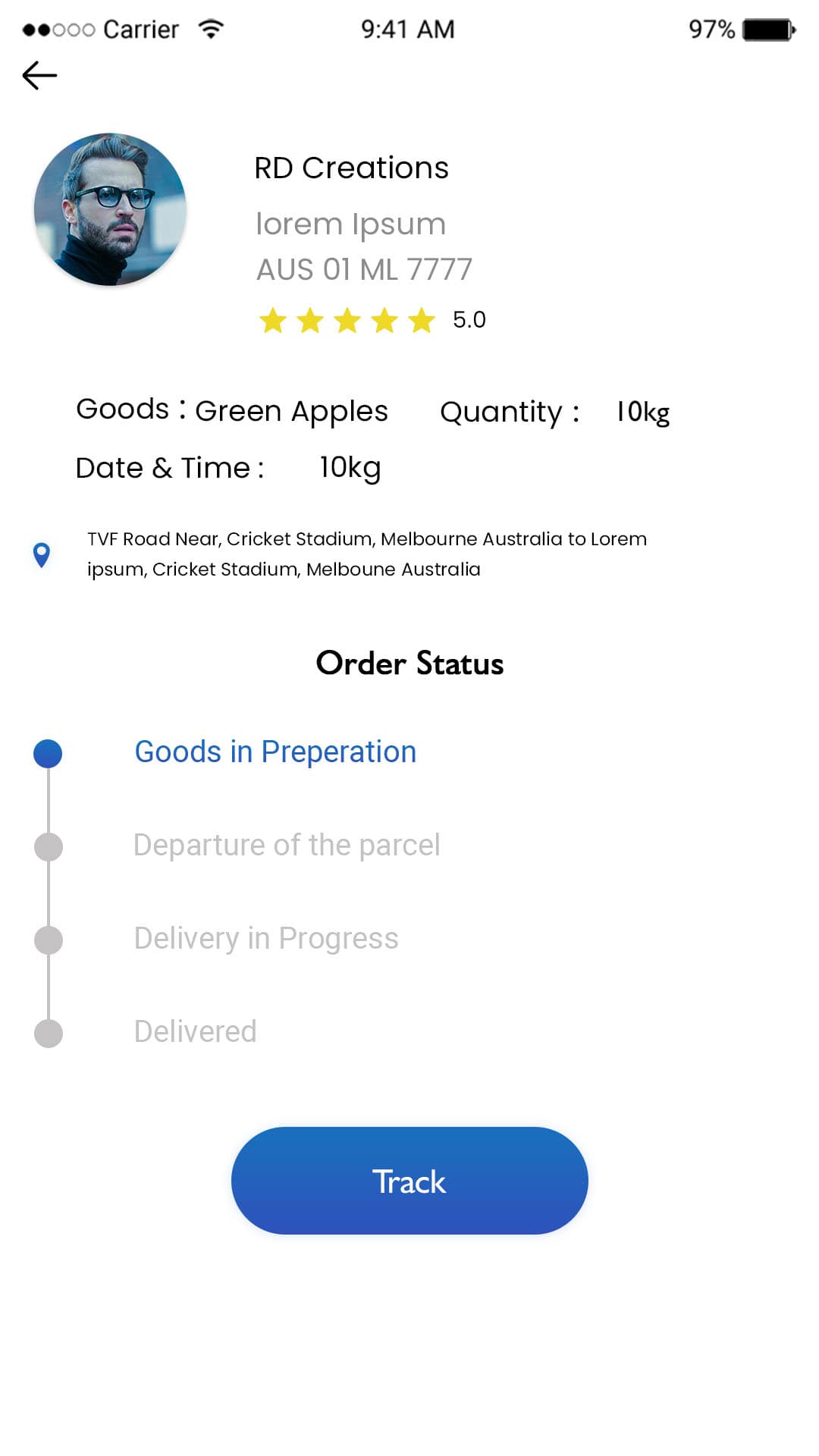Click the 5.0 rating value text
The image size is (819, 1456).
[469, 321]
